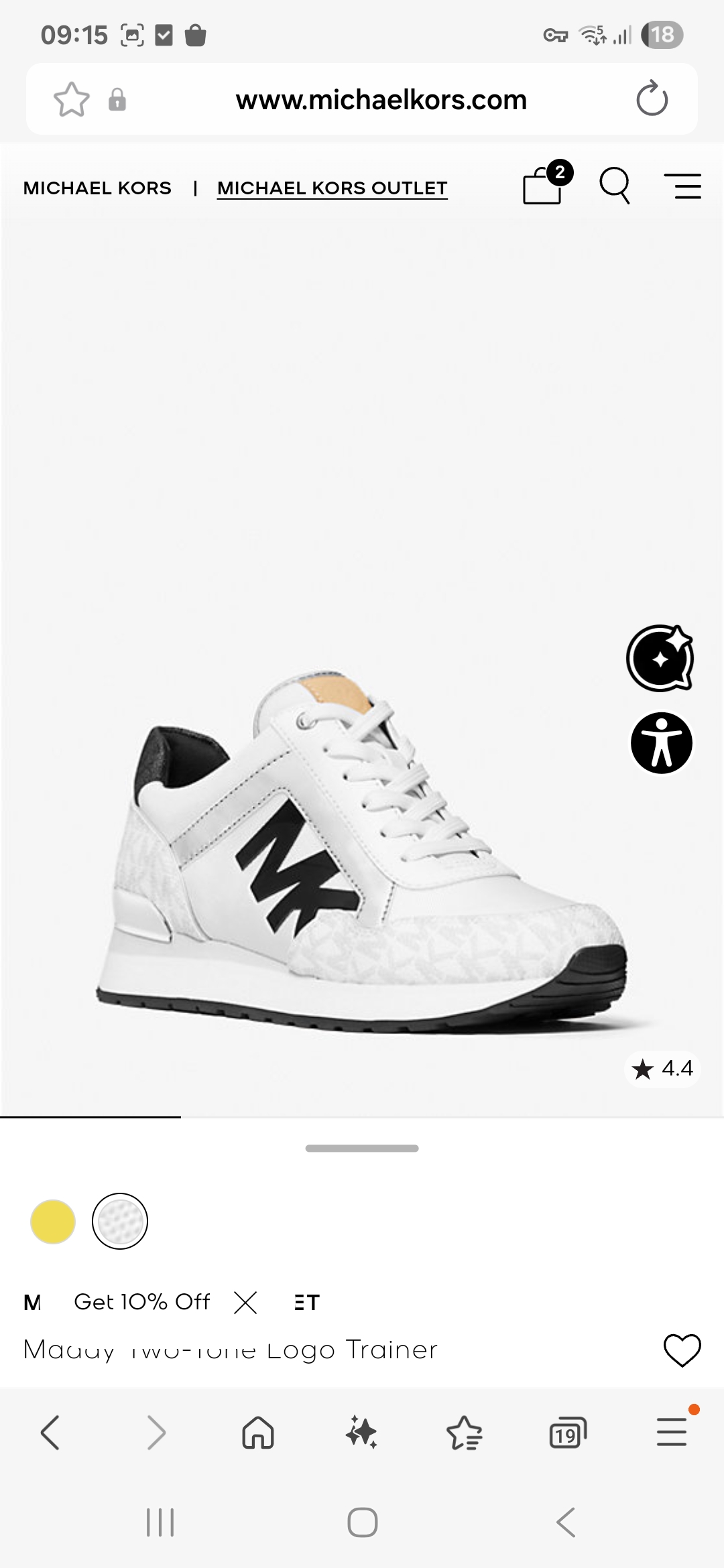Open the browser tabs switcher showing 19

[x=567, y=1433]
